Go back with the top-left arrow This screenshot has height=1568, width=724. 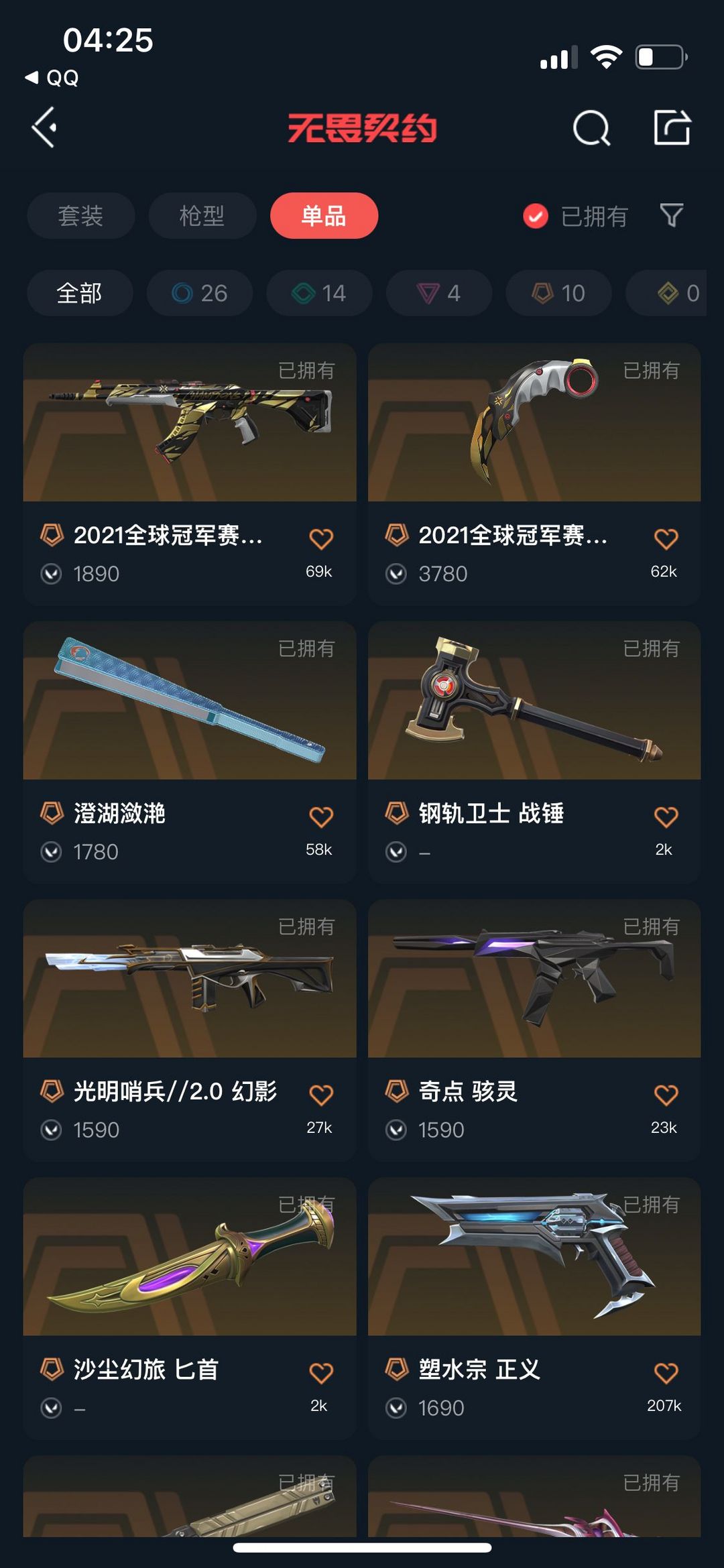point(44,127)
